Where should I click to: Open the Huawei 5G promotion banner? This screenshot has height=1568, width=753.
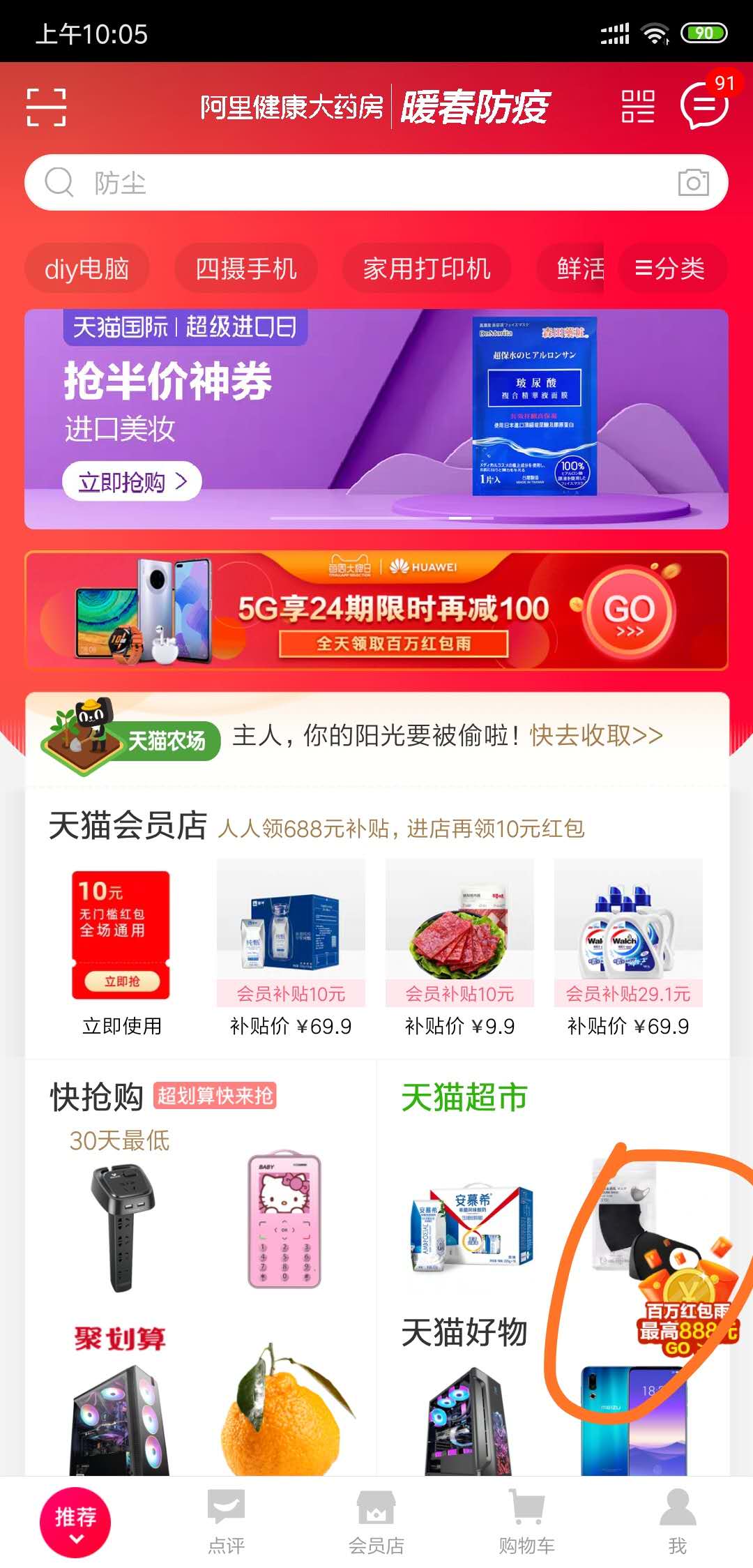coord(376,610)
